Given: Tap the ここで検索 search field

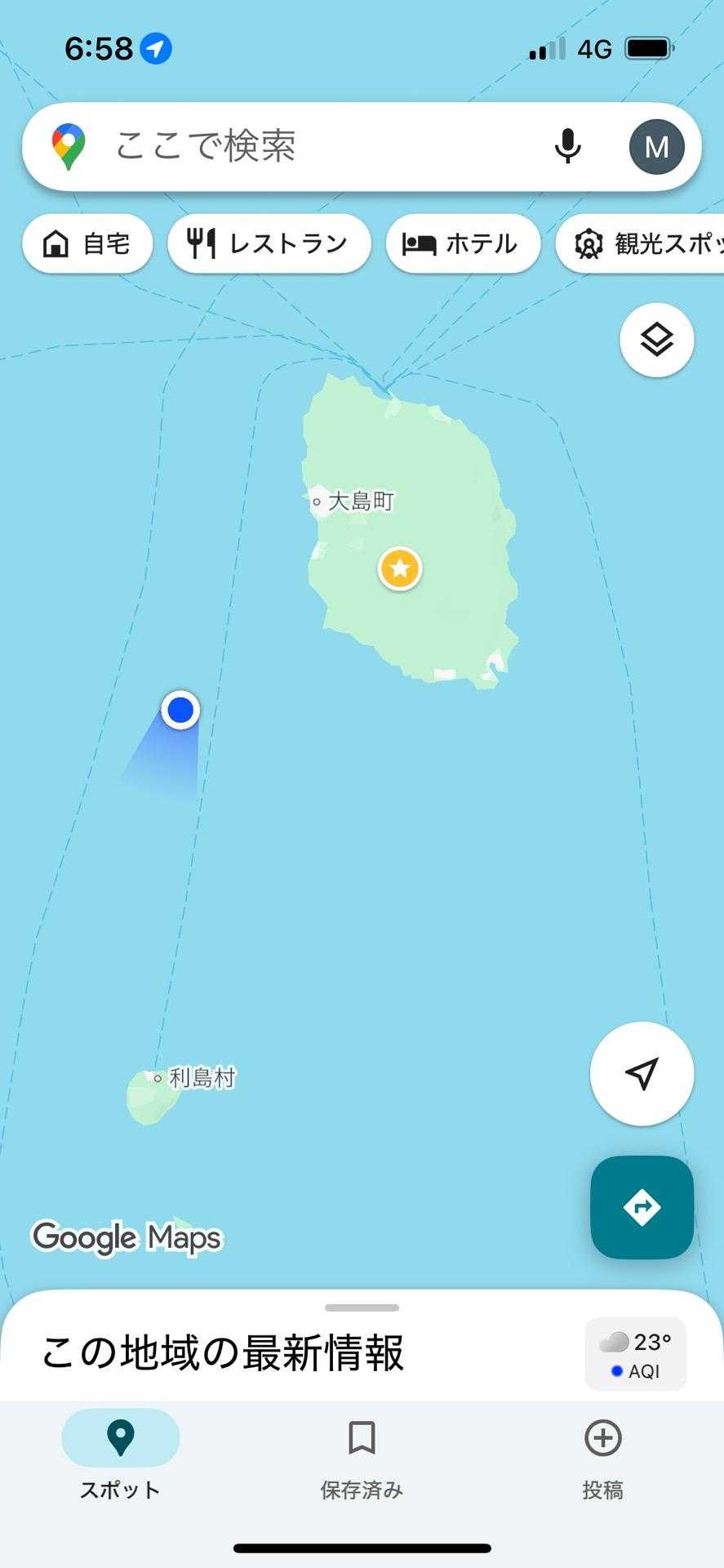Looking at the screenshot, I should coord(310,147).
